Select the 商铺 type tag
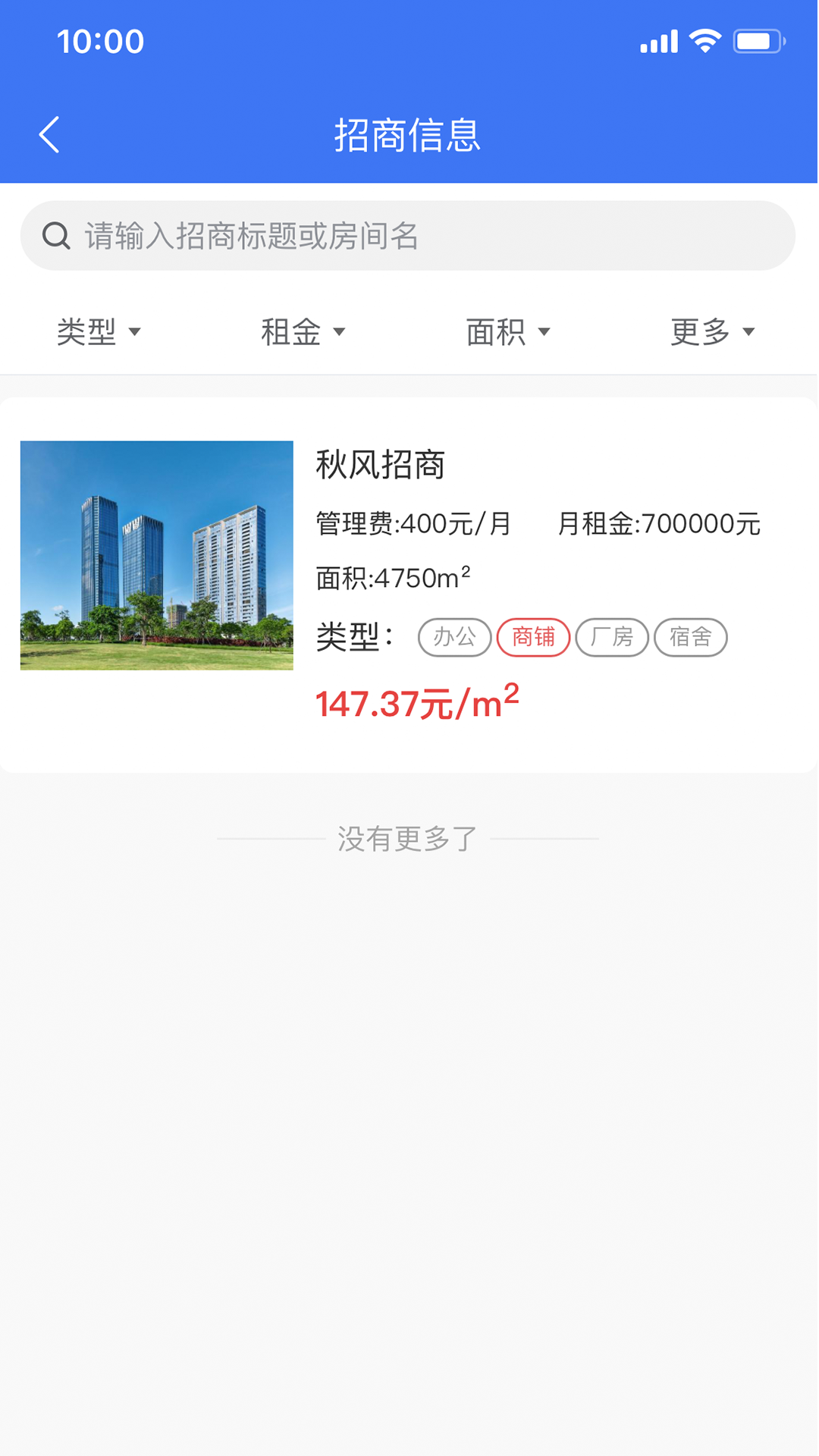The height and width of the screenshot is (1456, 819). click(x=533, y=637)
